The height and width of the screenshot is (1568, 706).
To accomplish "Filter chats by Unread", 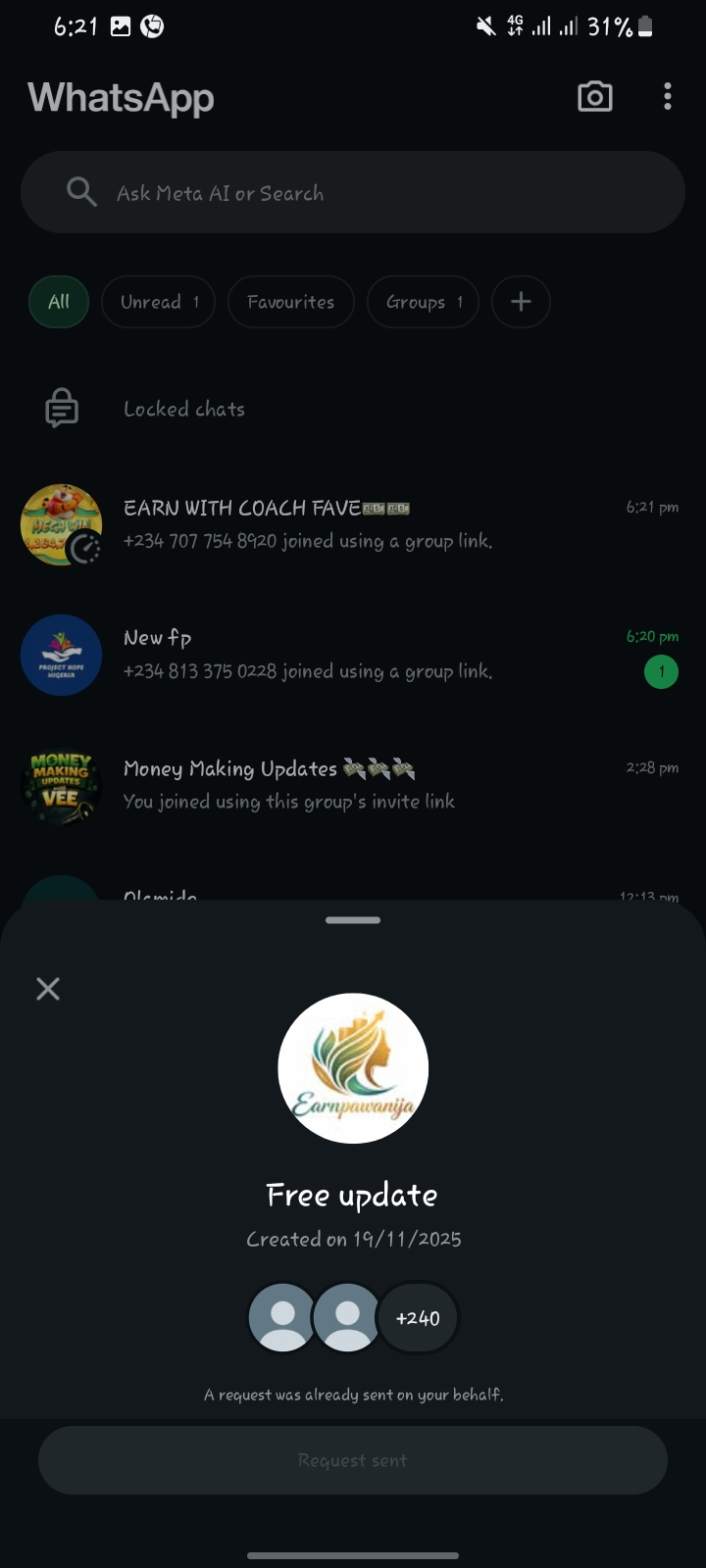I will point(159,302).
